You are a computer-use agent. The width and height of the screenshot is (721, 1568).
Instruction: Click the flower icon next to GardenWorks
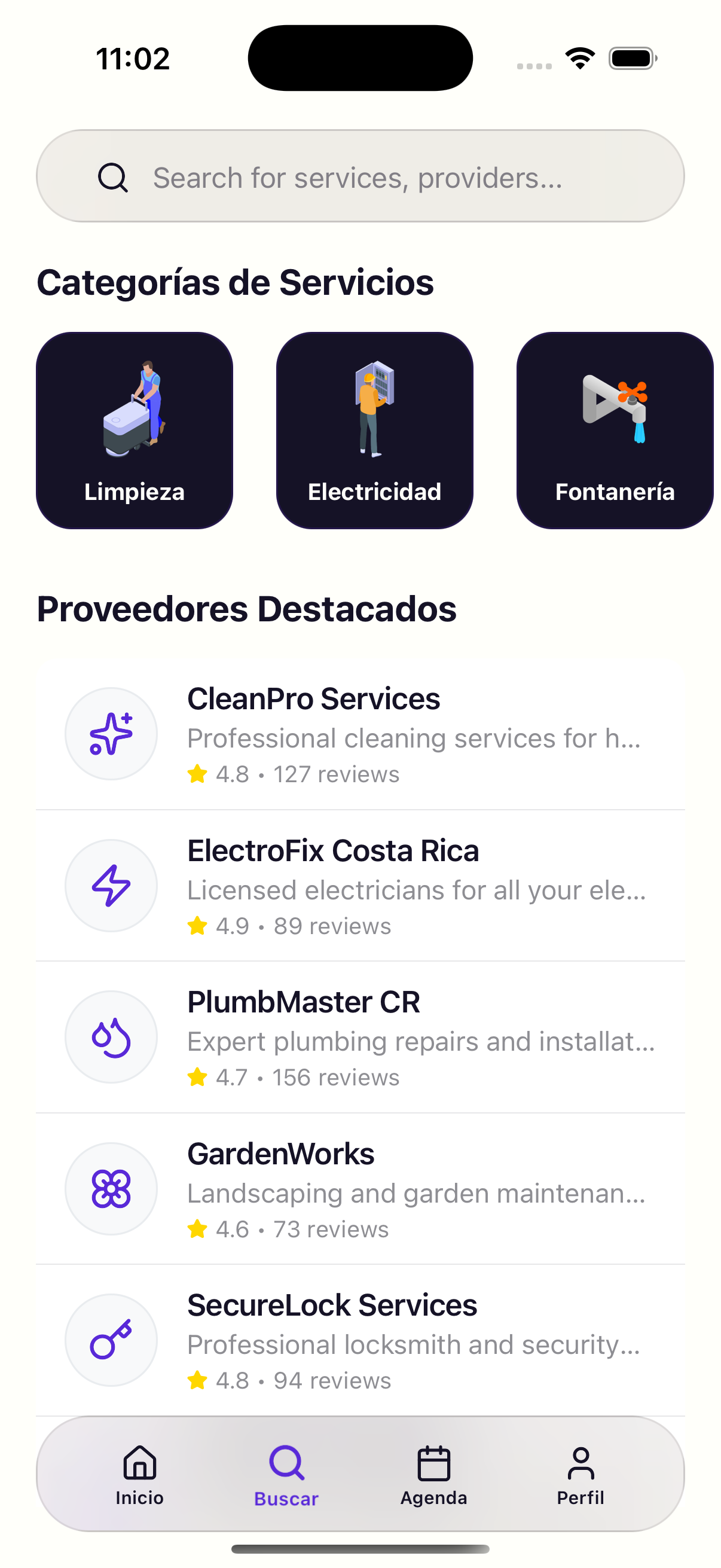tap(111, 1188)
